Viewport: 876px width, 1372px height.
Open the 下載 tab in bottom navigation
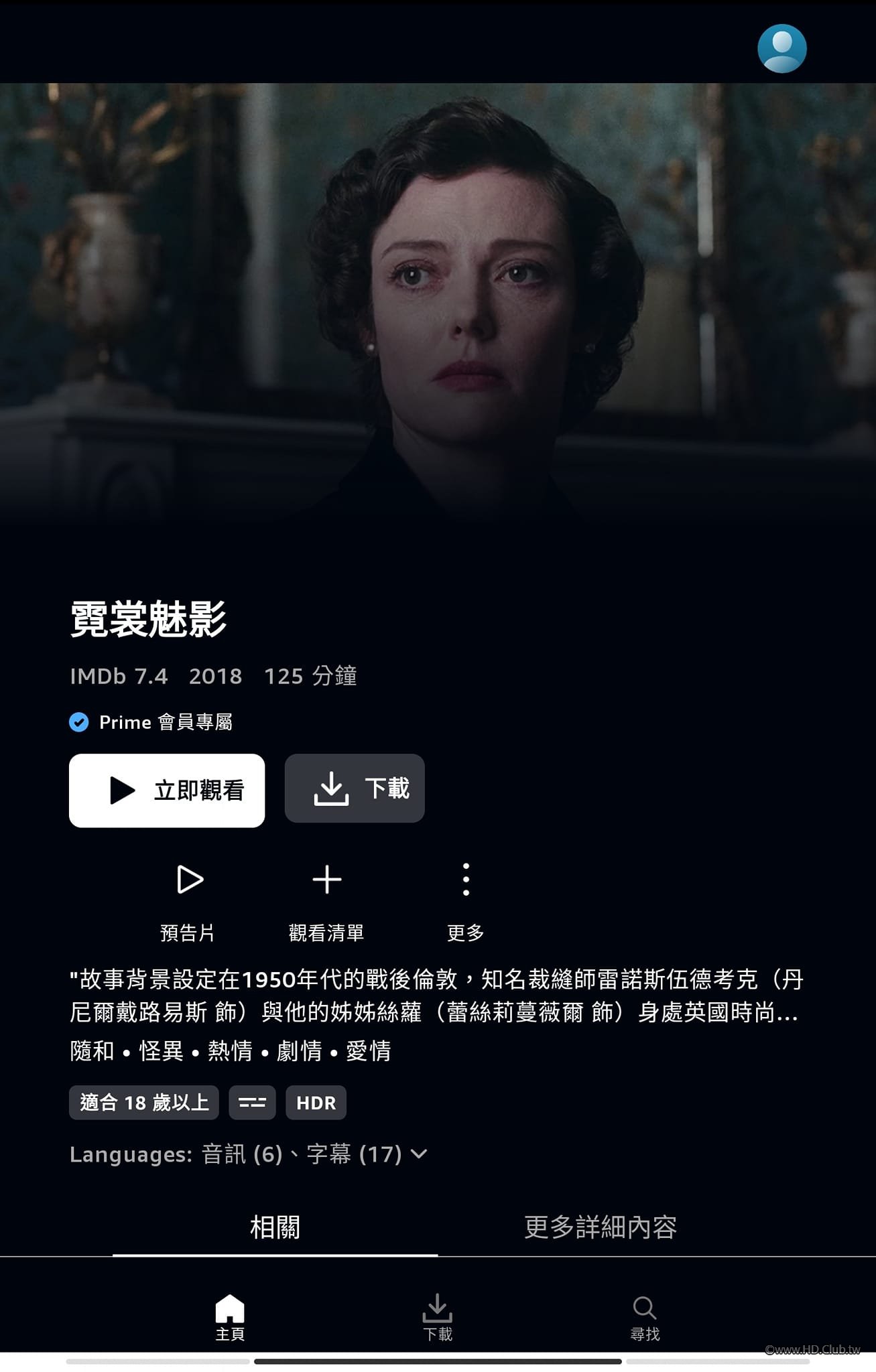tap(438, 1317)
